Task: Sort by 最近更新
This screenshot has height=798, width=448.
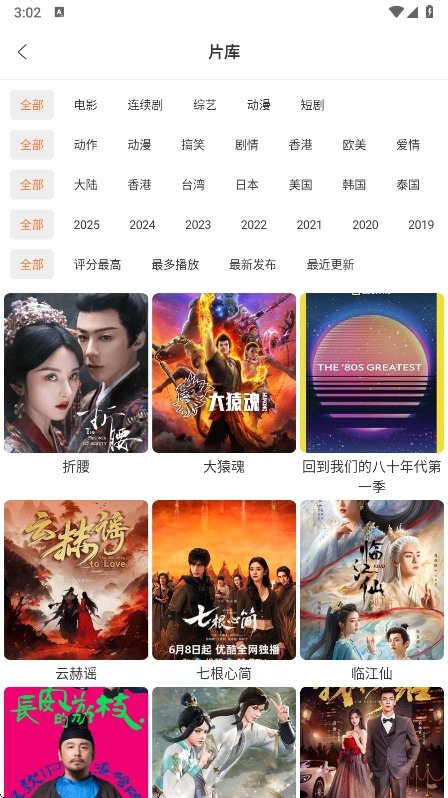Action: 330,264
